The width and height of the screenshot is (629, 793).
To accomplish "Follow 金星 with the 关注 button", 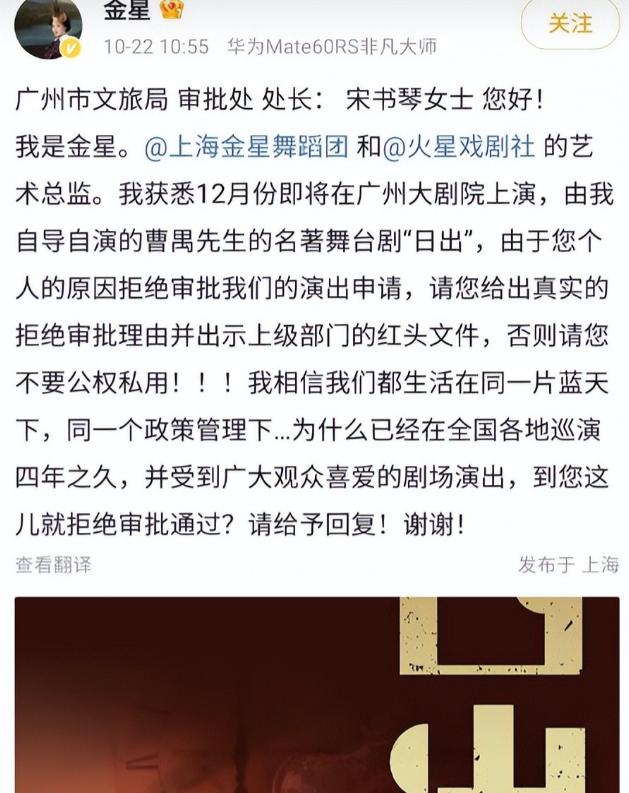I will [570, 23].
